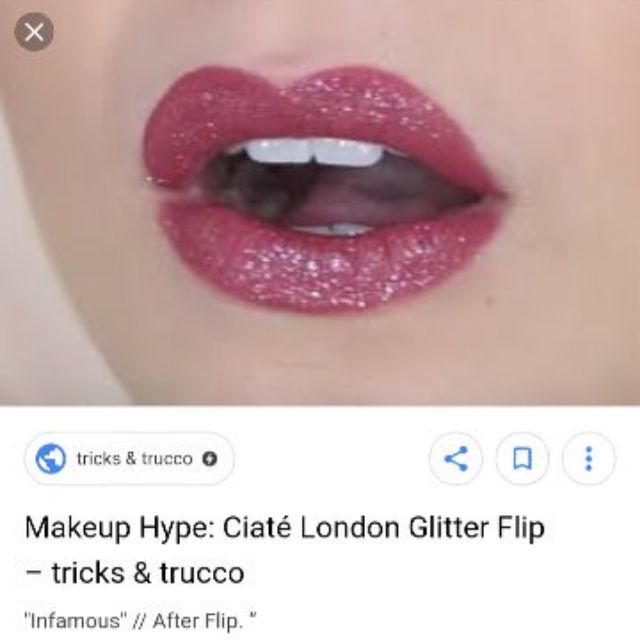Share this image result
The image size is (640, 640).
[x=456, y=459]
